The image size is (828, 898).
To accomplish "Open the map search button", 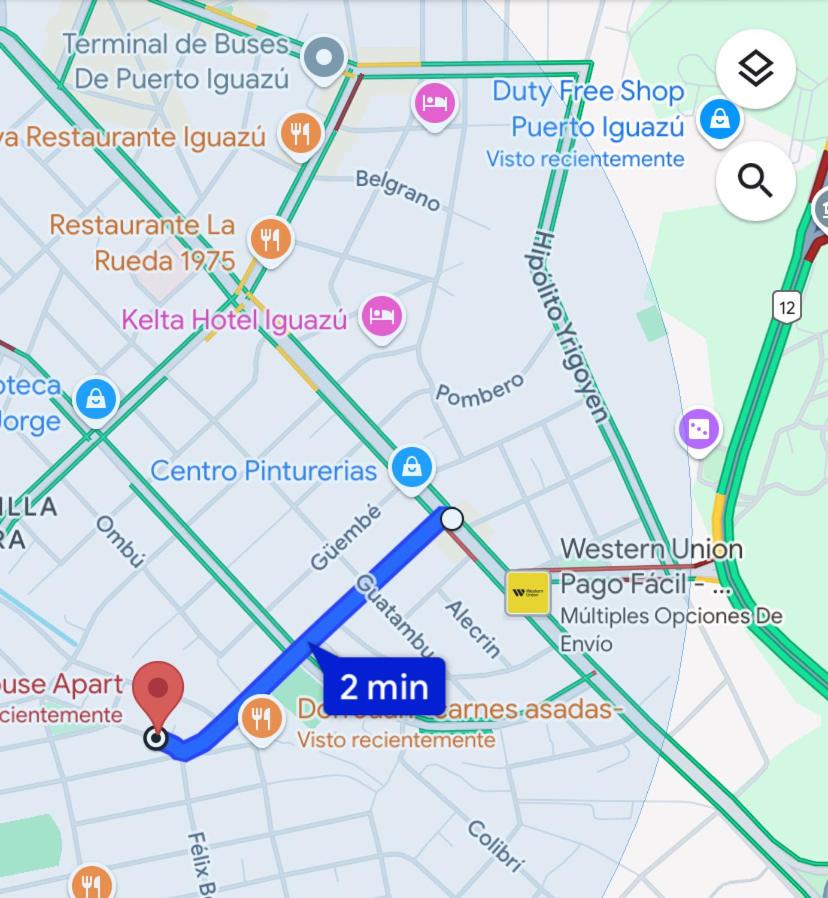I will pyautogui.click(x=756, y=181).
